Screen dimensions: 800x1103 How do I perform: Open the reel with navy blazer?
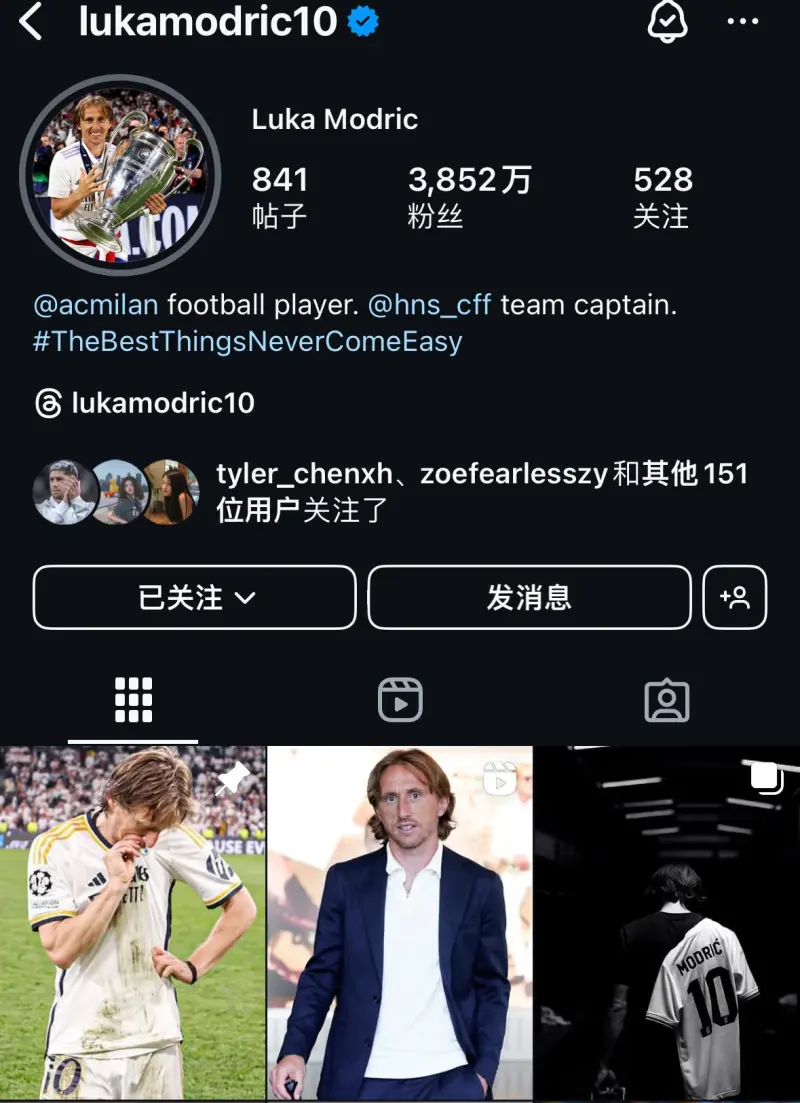400,925
